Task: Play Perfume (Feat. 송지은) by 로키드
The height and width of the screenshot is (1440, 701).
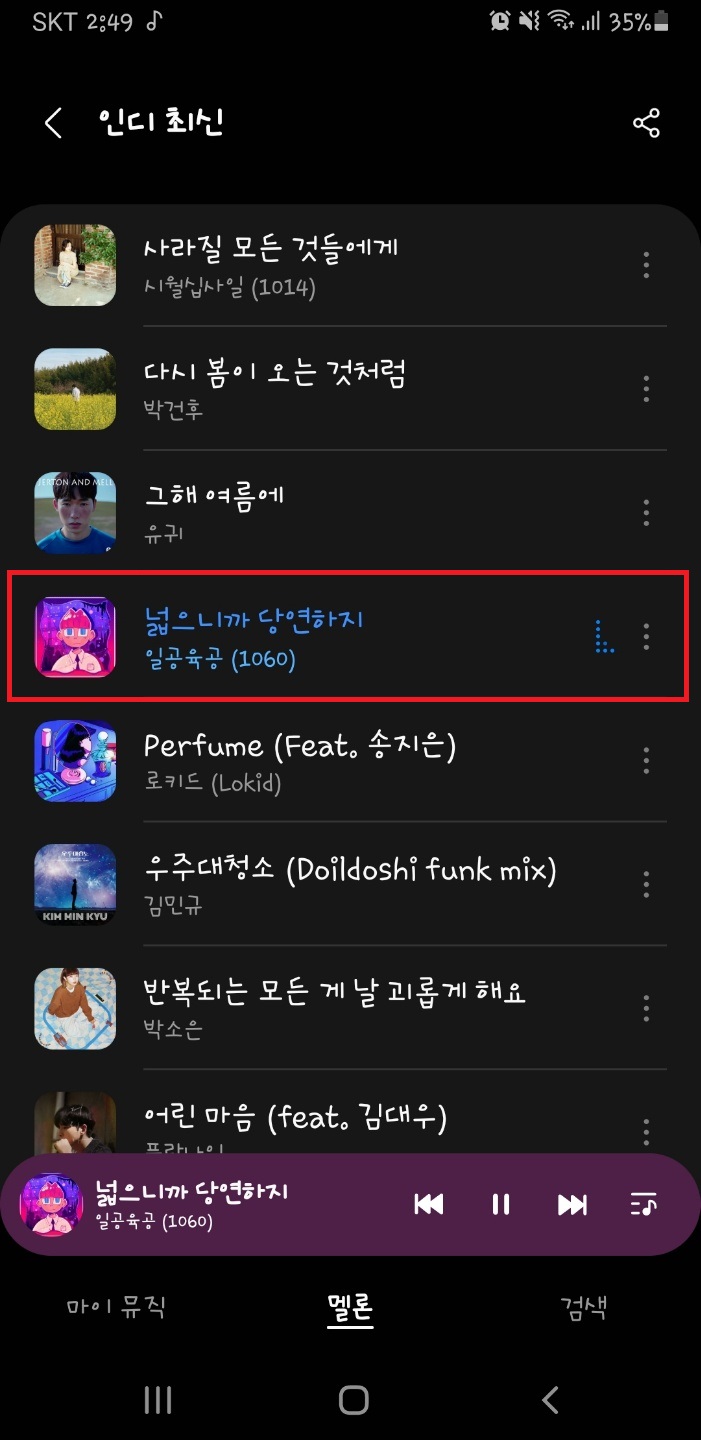Action: click(x=300, y=760)
